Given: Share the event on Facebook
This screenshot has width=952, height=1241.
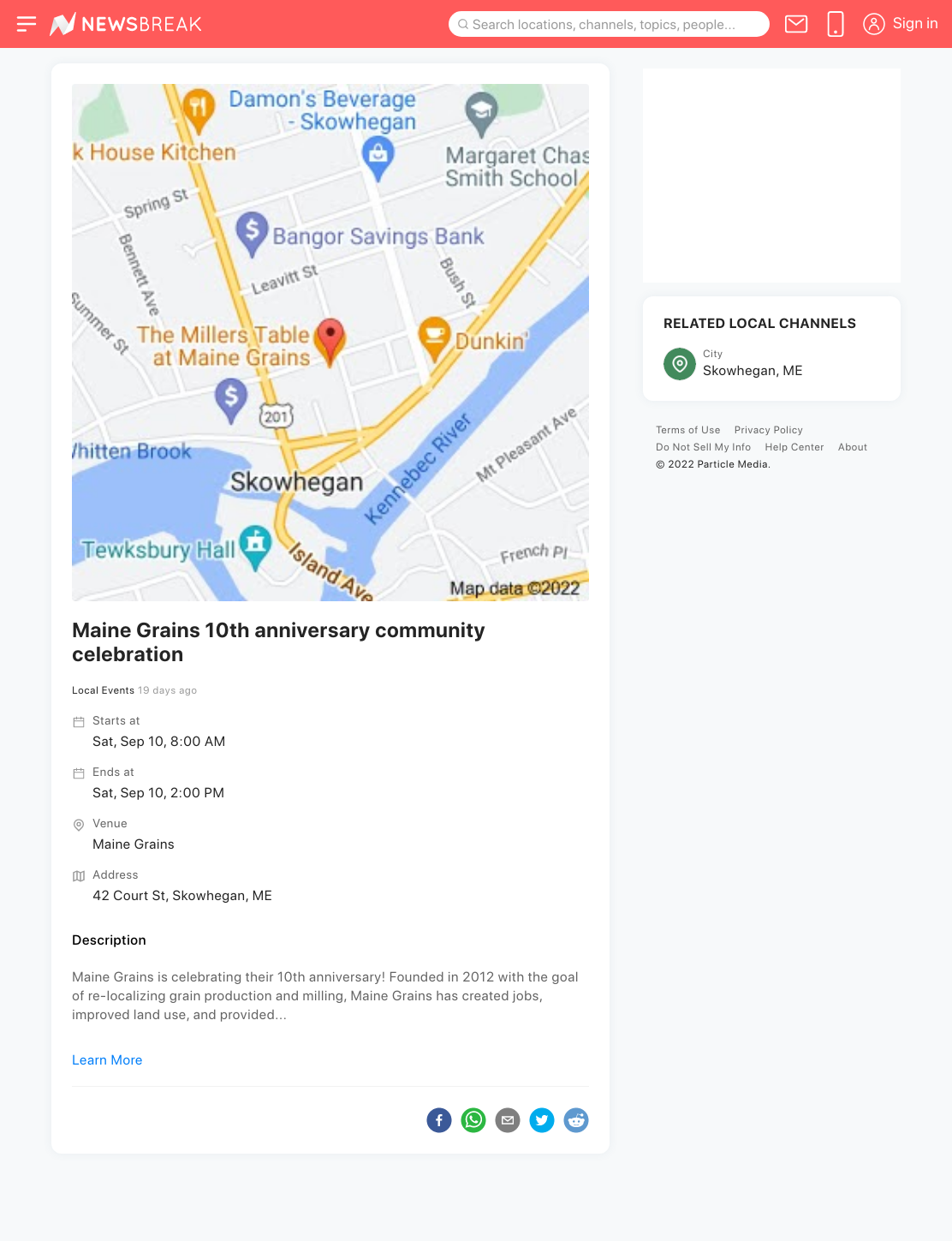Looking at the screenshot, I should 439,1120.
